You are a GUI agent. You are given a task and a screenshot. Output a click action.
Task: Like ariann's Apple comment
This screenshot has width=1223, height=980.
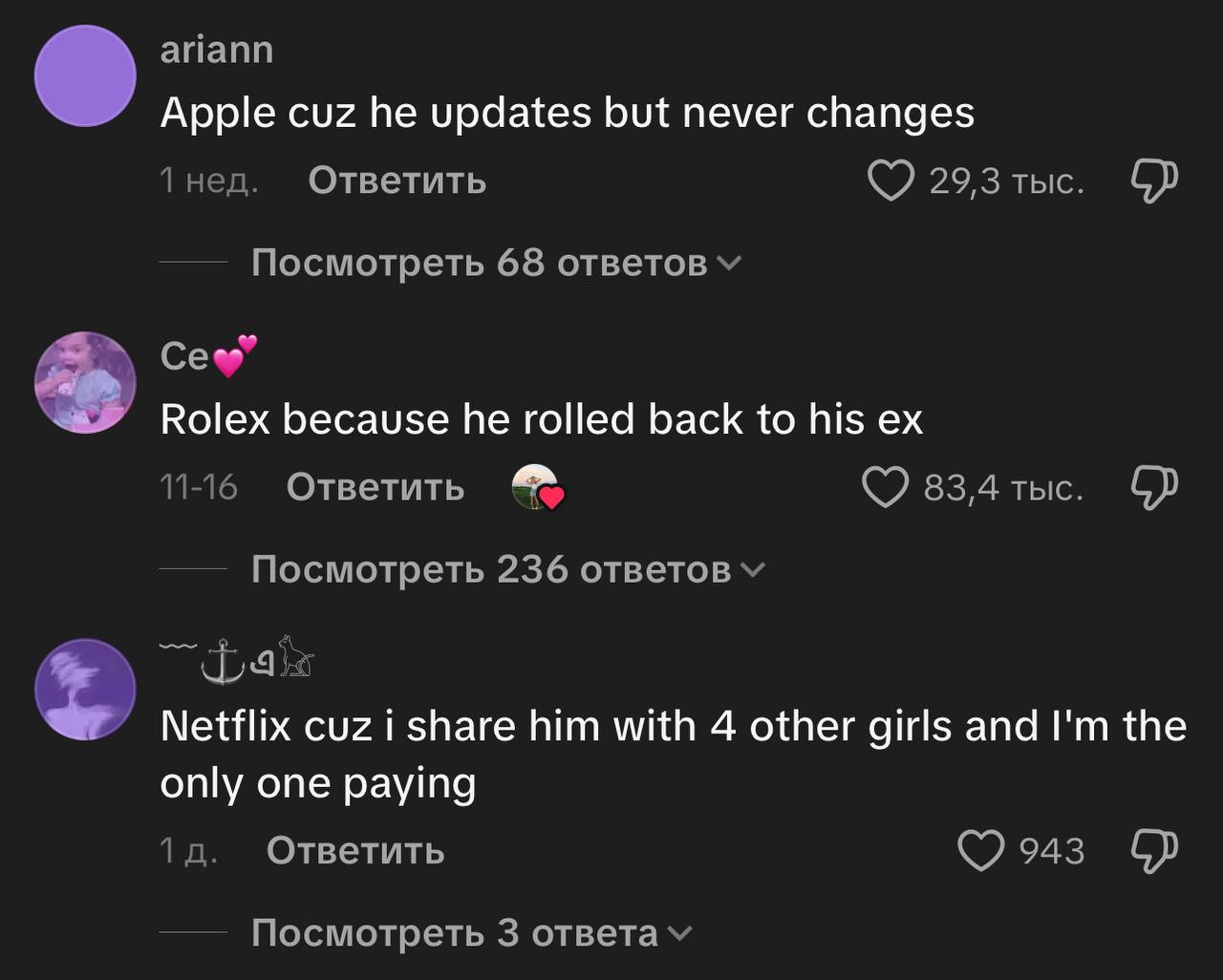890,181
